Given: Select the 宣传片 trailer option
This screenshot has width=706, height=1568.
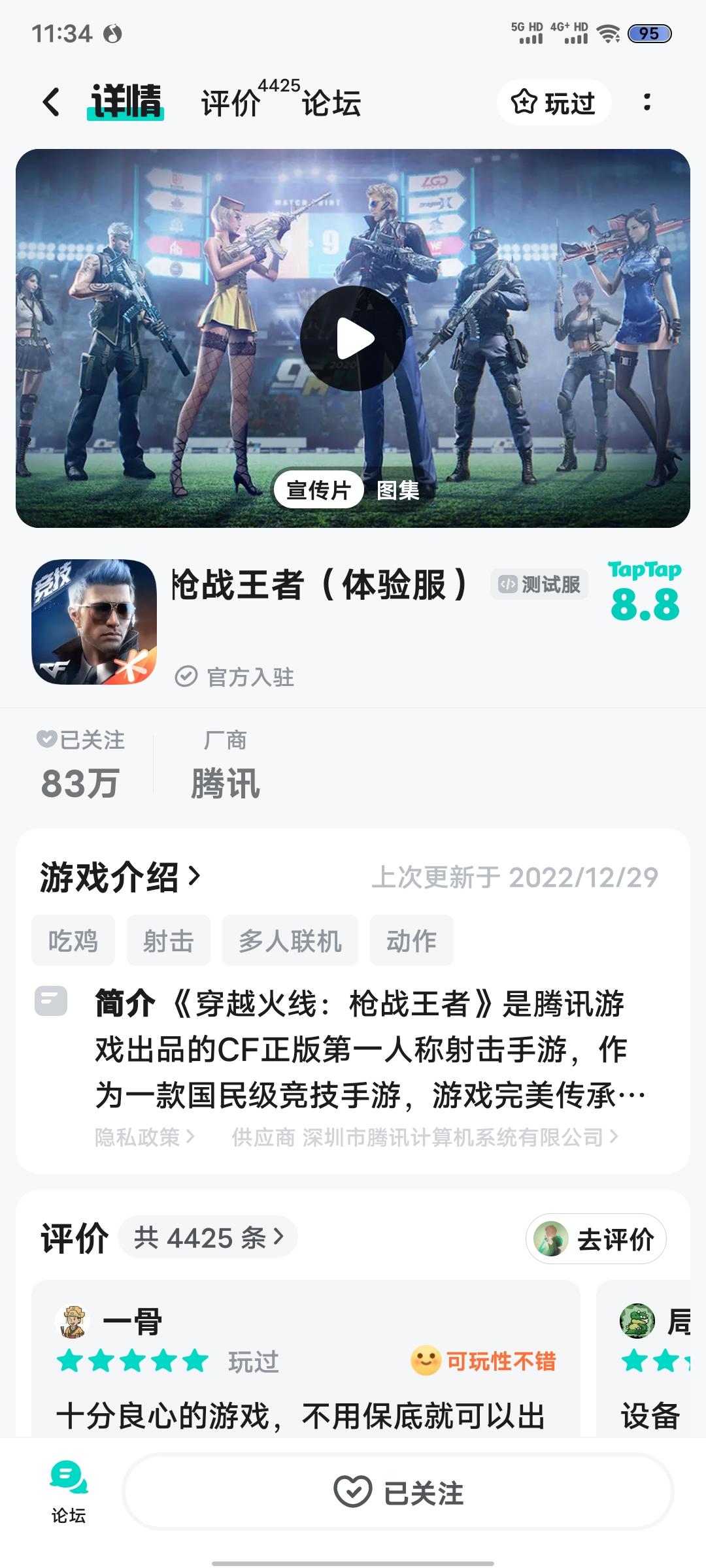Looking at the screenshot, I should [320, 489].
